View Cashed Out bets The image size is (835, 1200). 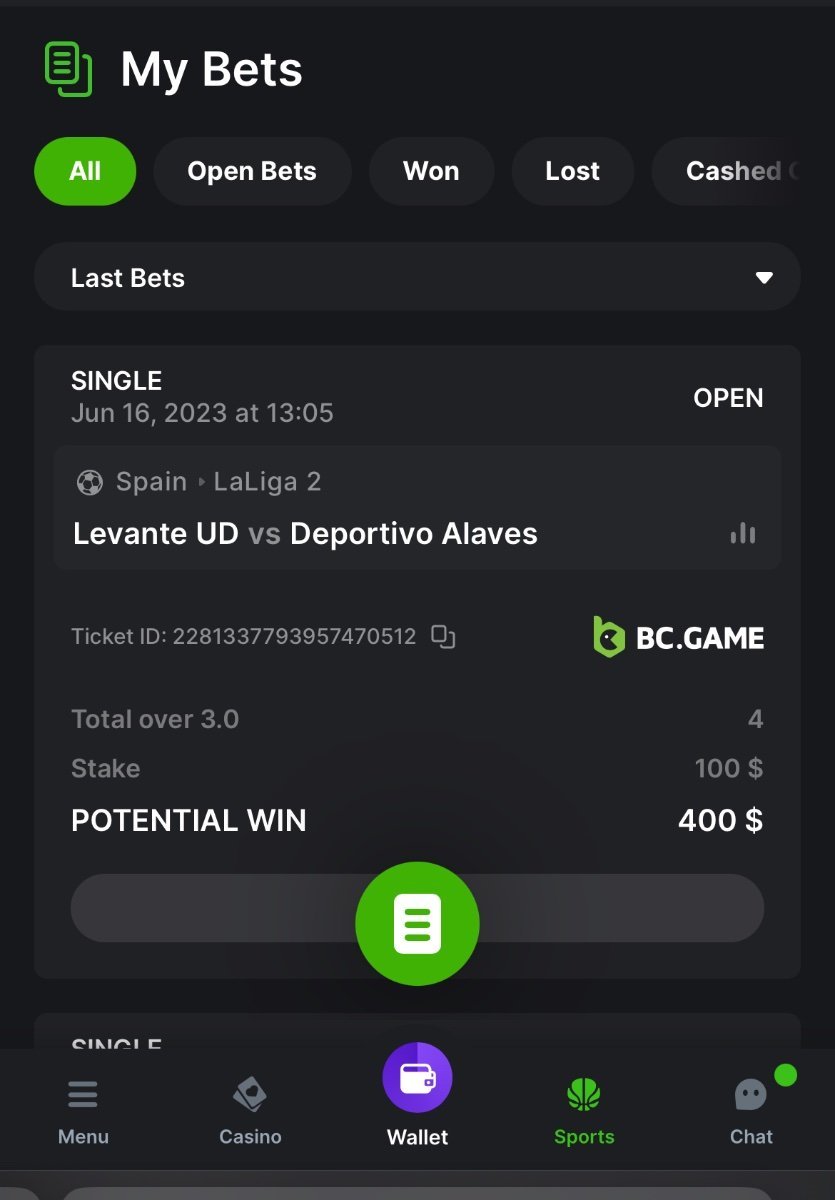(x=740, y=171)
